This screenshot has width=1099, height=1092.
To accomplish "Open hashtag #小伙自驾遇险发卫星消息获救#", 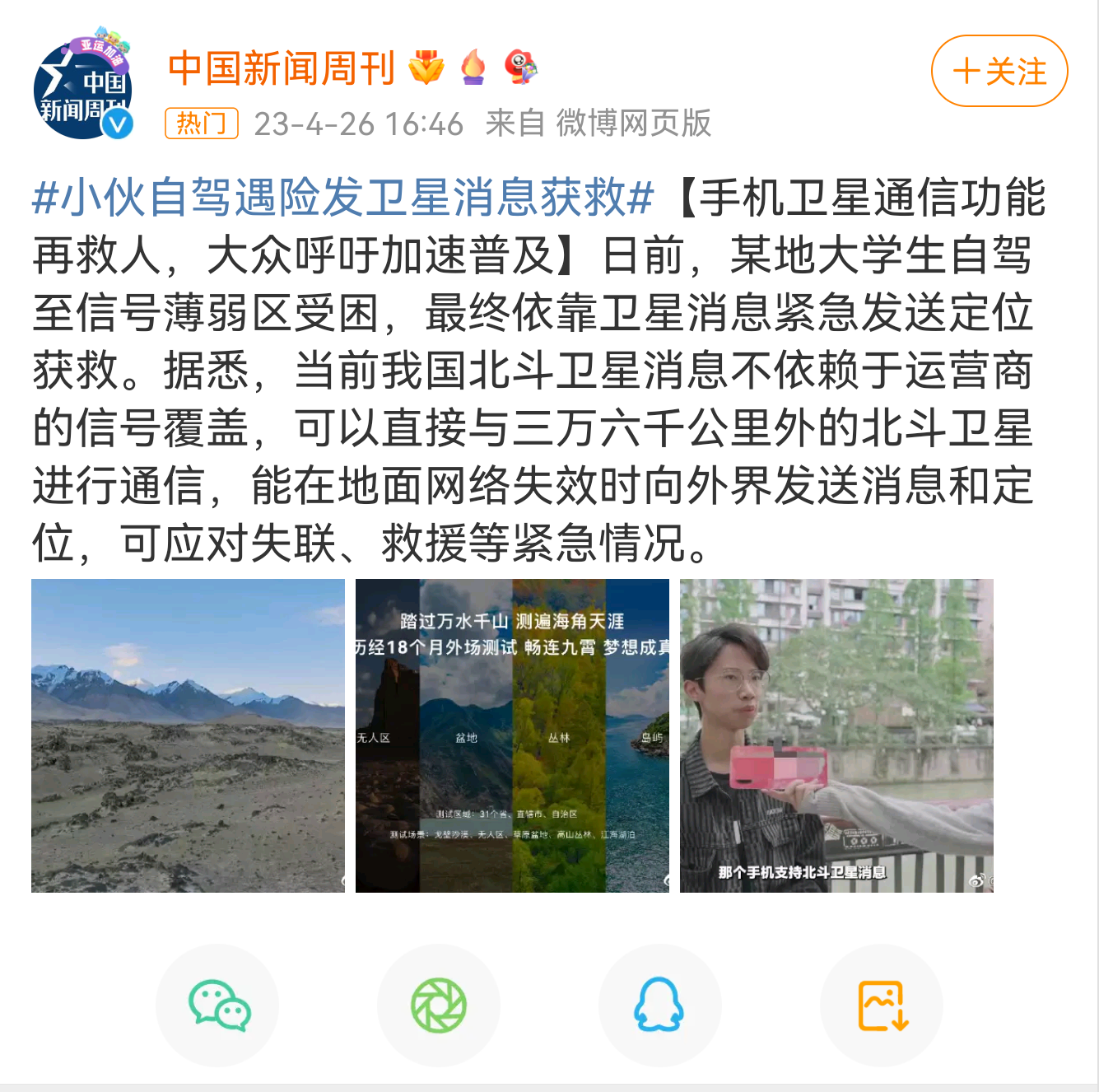I will click(x=342, y=198).
